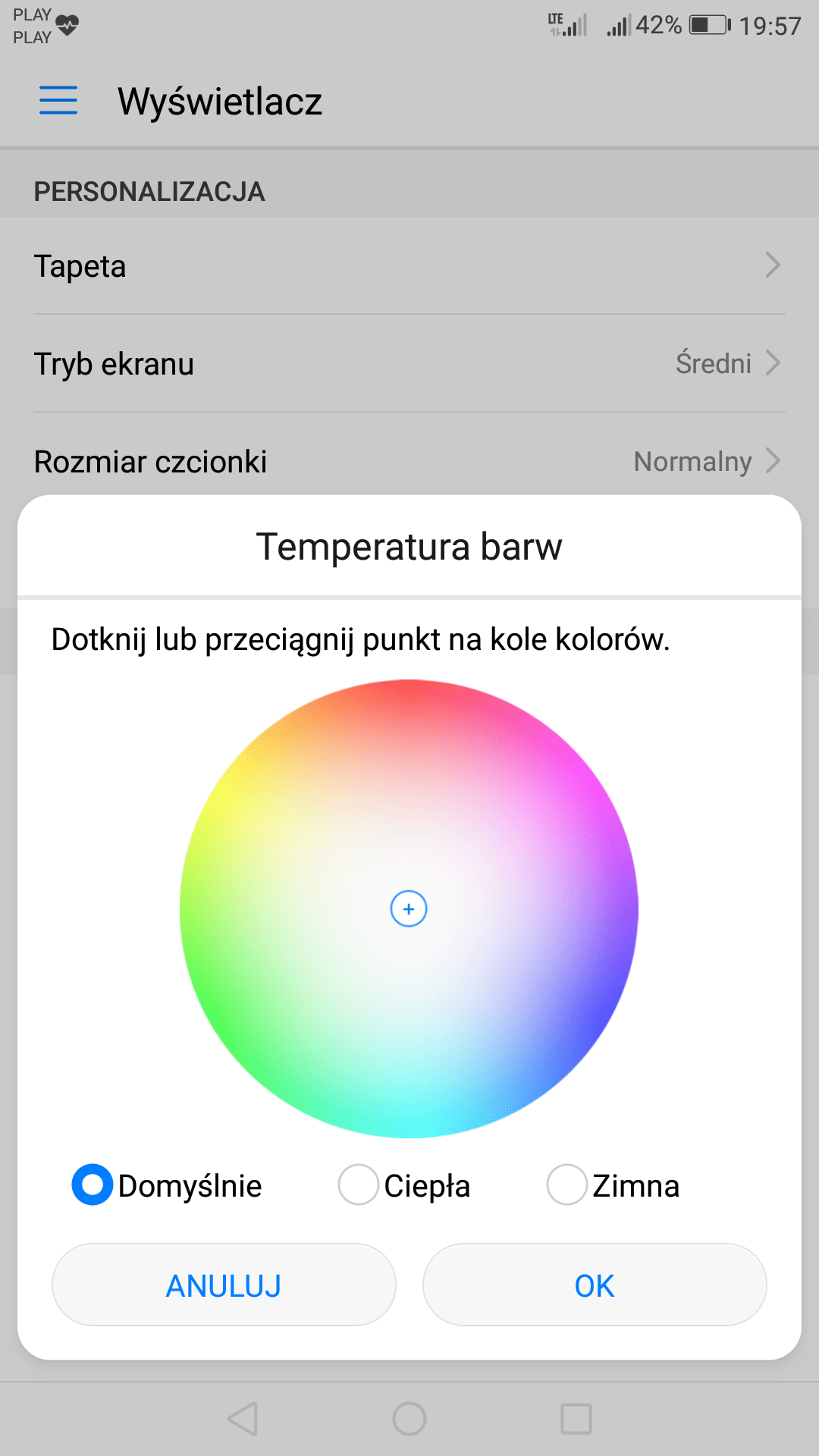The height and width of the screenshot is (1456, 819).
Task: Go to the home screen
Action: (409, 1418)
